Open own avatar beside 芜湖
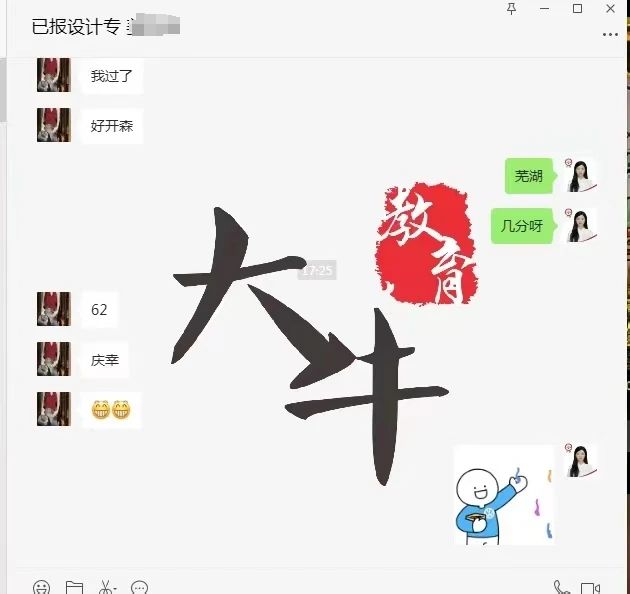Viewport: 630px width, 594px height. click(581, 175)
